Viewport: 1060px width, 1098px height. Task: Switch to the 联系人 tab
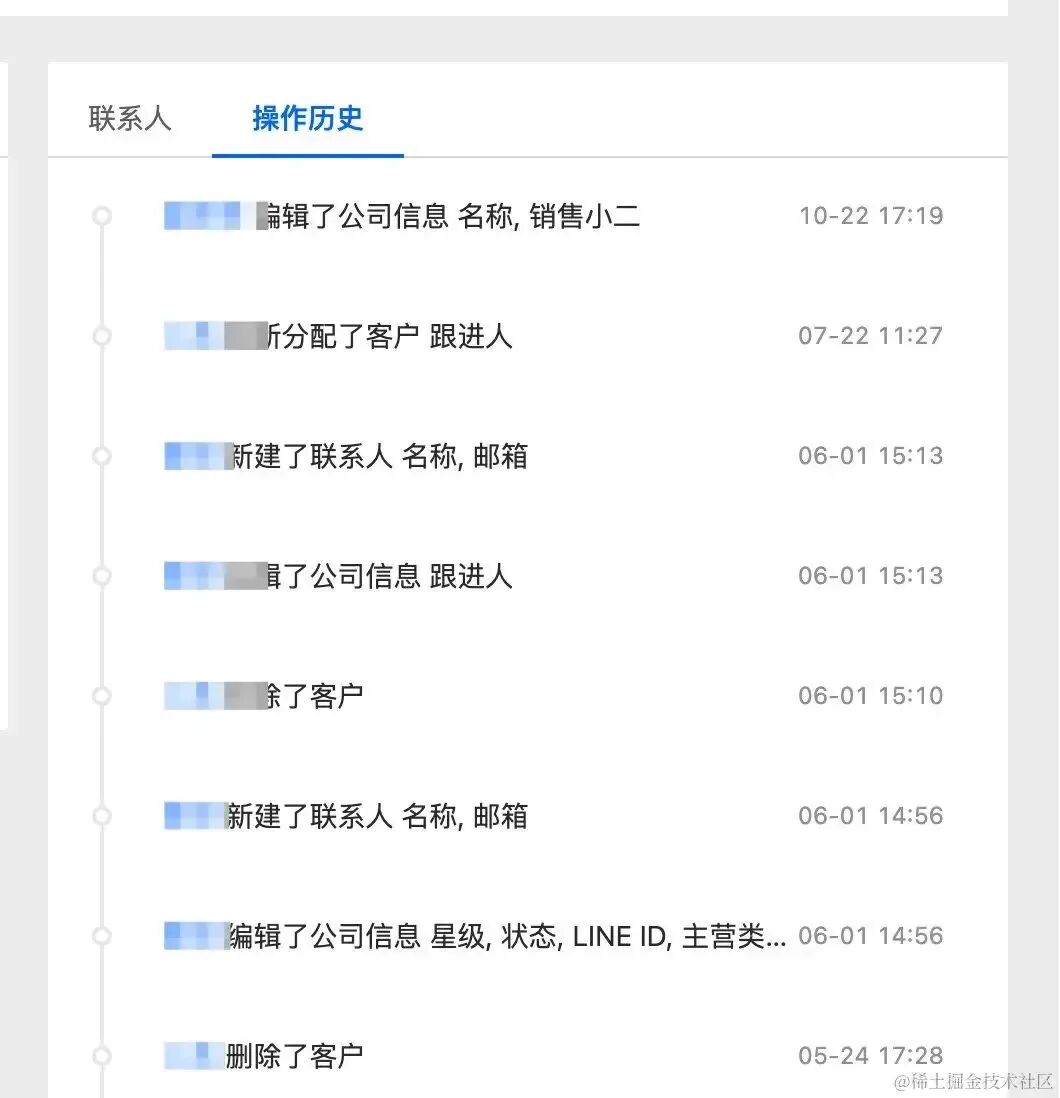(x=129, y=118)
